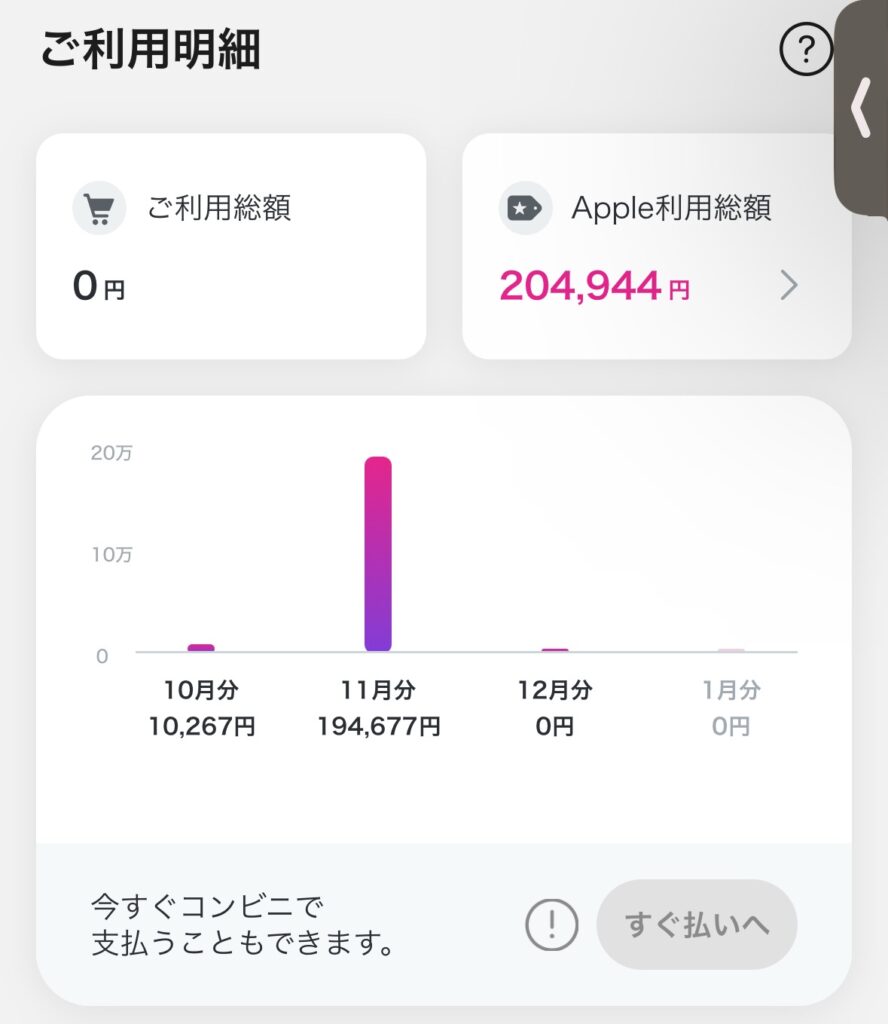This screenshot has height=1024, width=888.
Task: Select the 11月分 month in the chart
Action: pos(378,708)
